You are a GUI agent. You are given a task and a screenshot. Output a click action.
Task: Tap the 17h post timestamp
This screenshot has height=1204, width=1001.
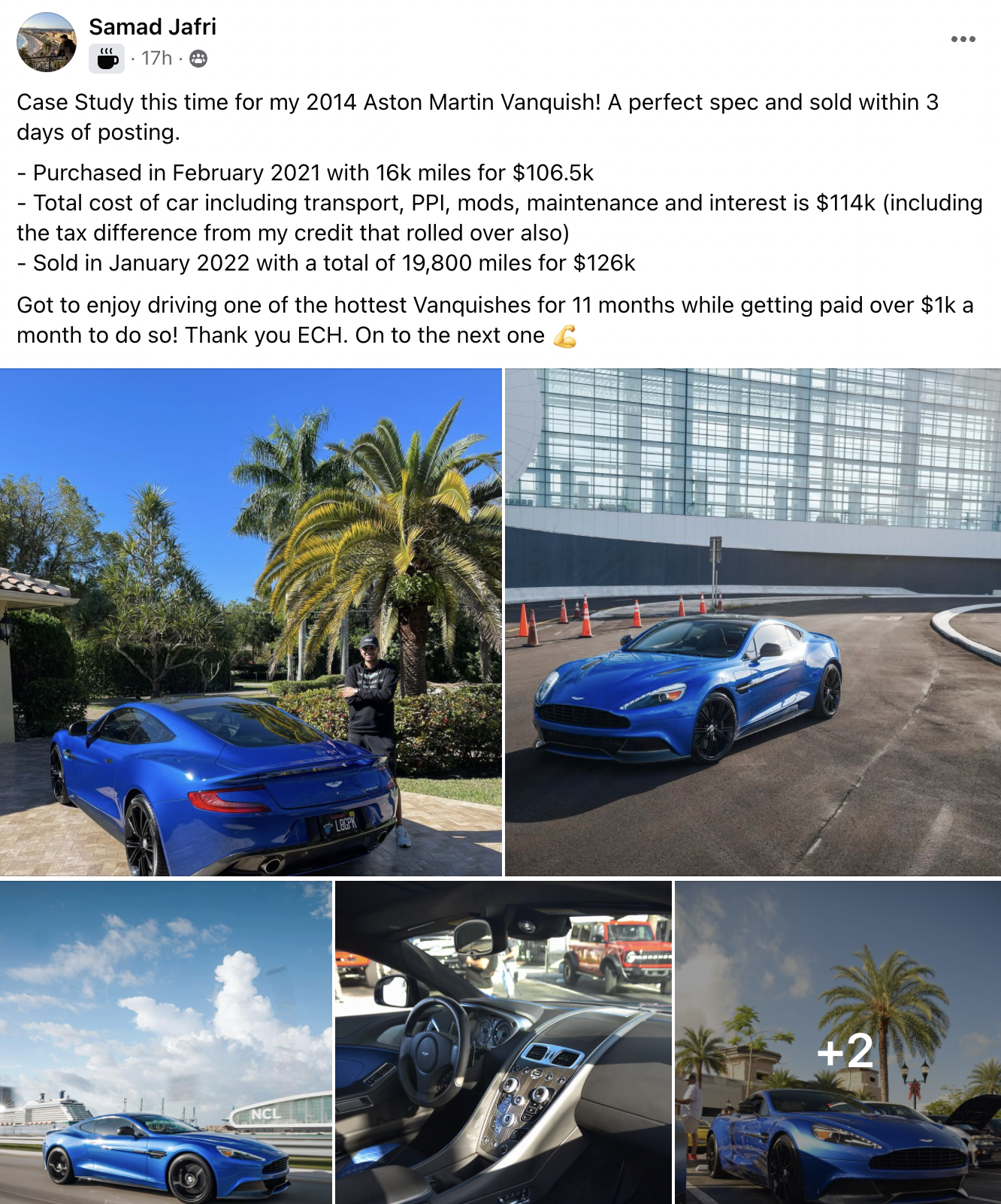(x=156, y=59)
